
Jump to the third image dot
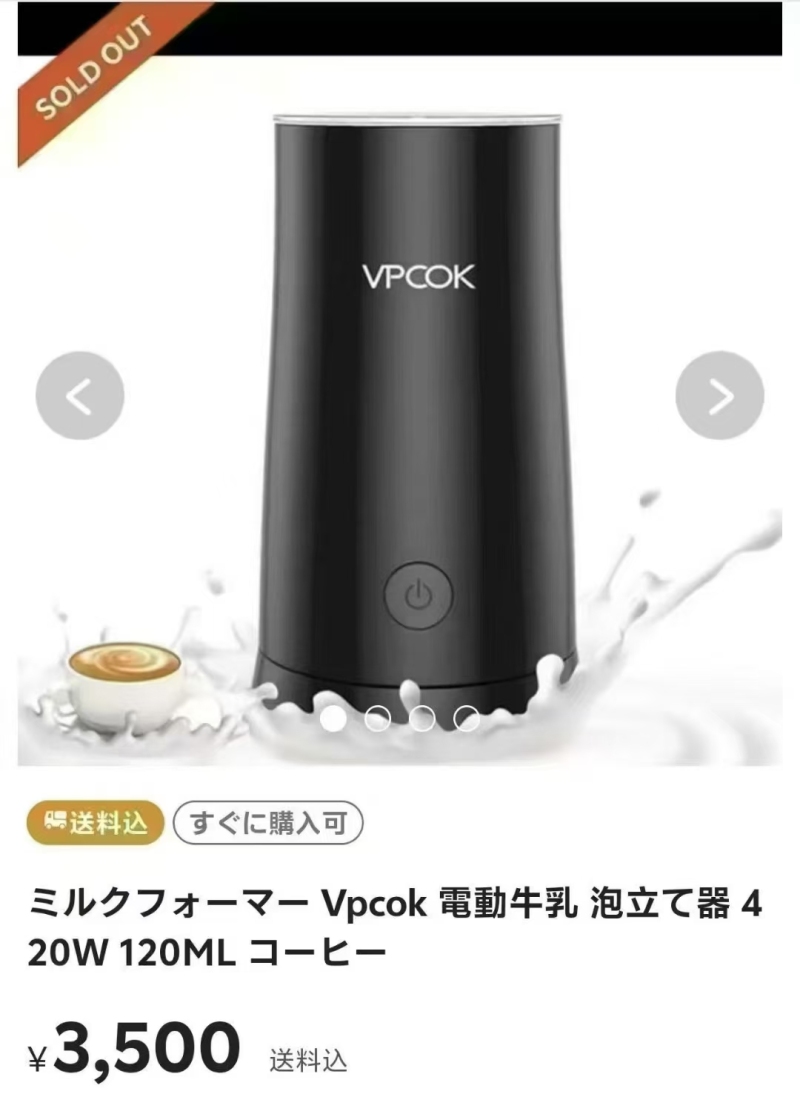pos(422,718)
